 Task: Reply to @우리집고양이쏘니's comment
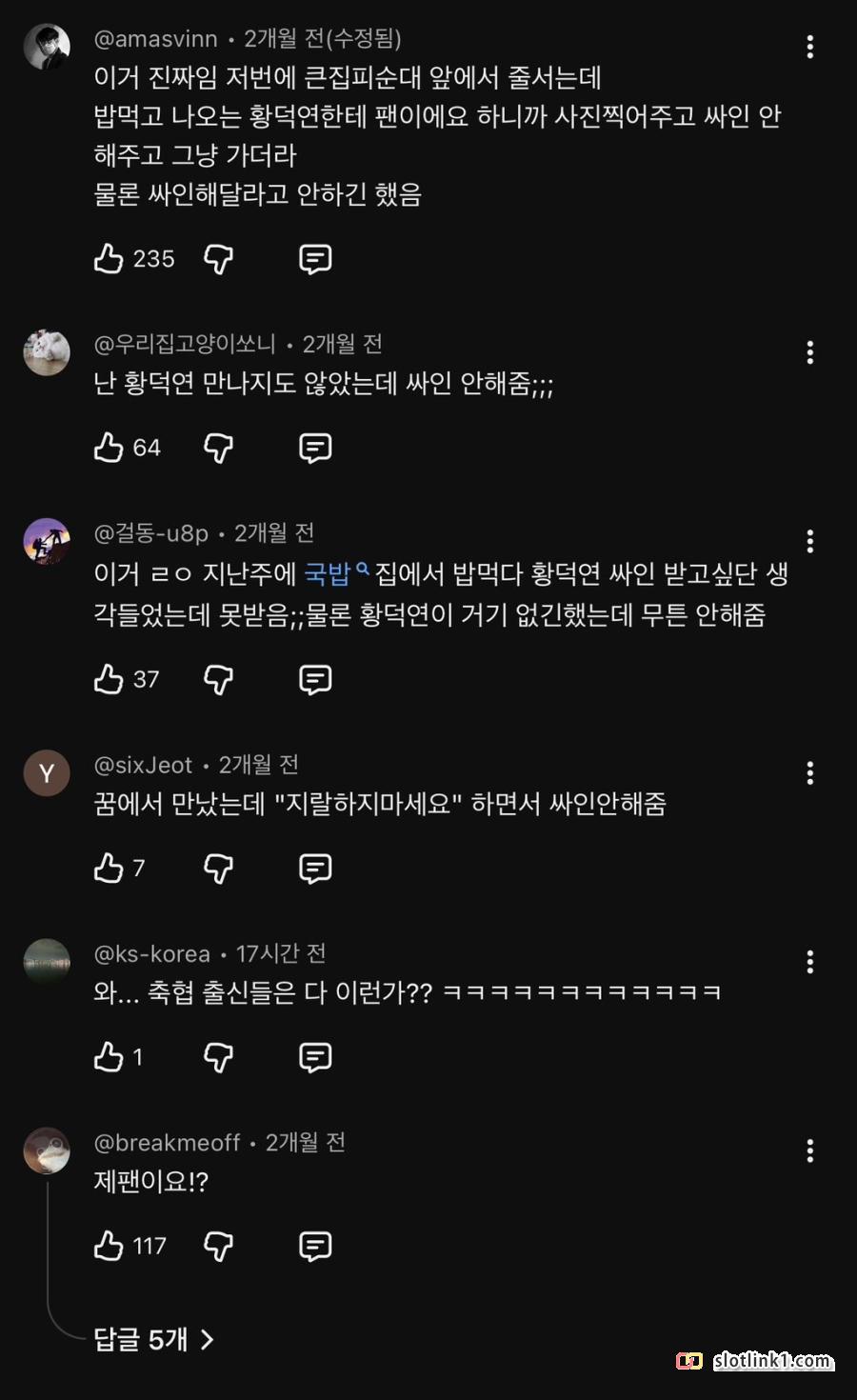[315, 448]
